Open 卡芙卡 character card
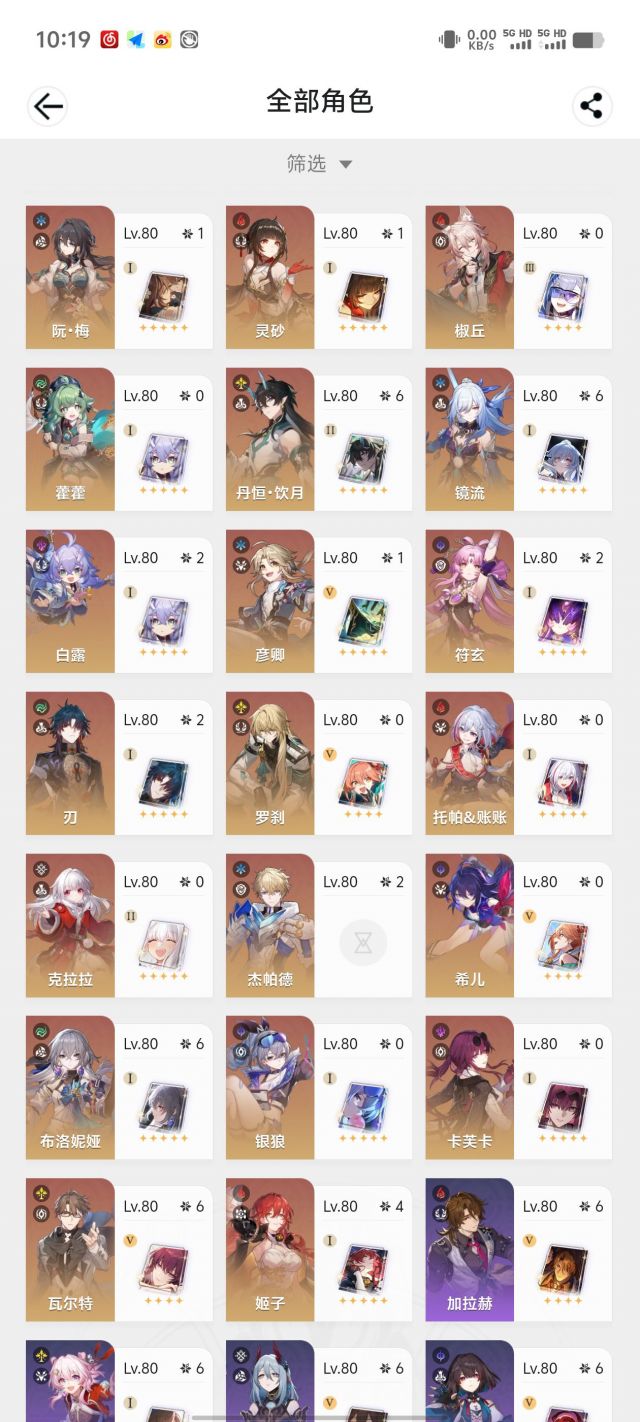 519,1088
